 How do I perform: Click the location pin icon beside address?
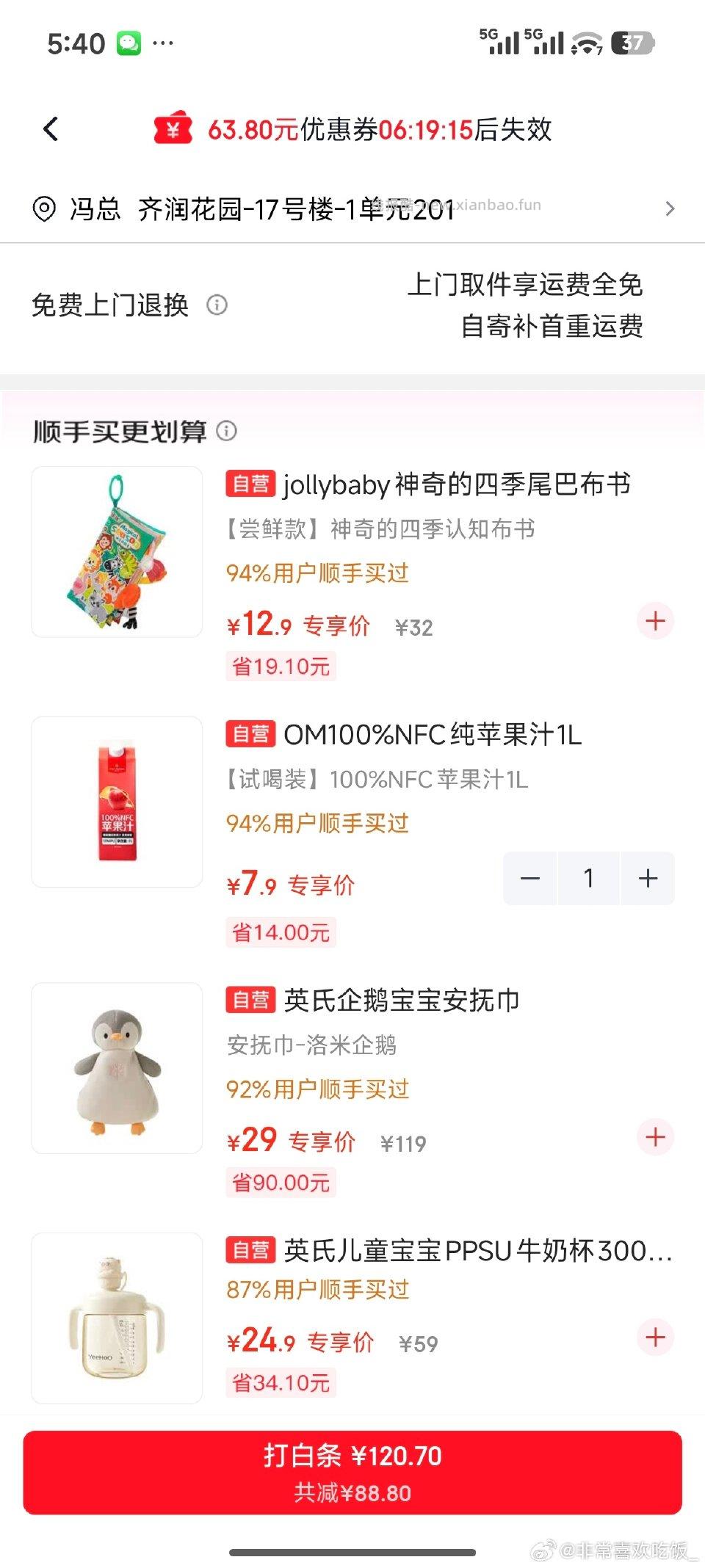pos(43,208)
